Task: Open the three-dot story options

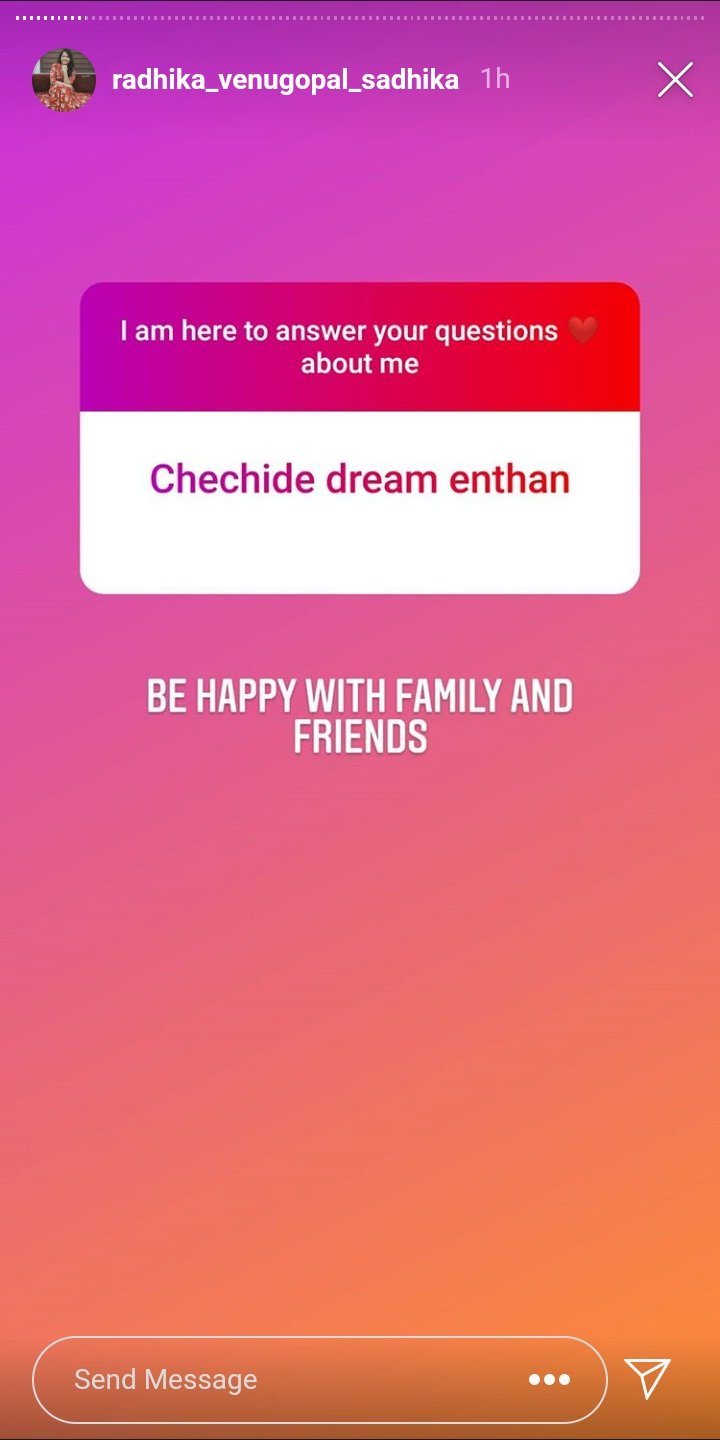Action: 549,1380
